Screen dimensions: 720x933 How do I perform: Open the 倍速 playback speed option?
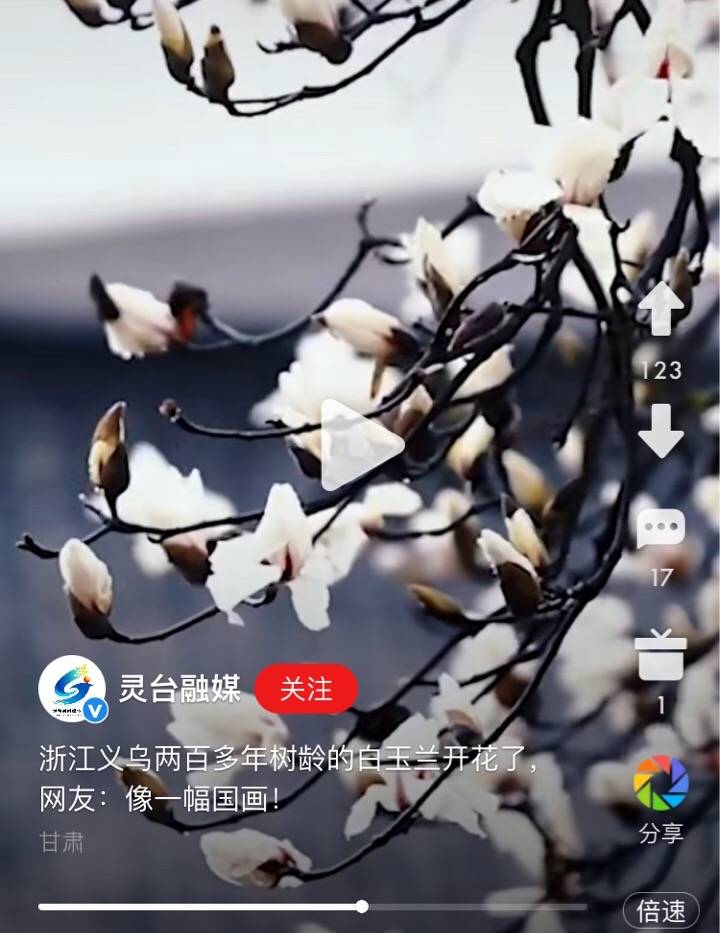pos(661,911)
